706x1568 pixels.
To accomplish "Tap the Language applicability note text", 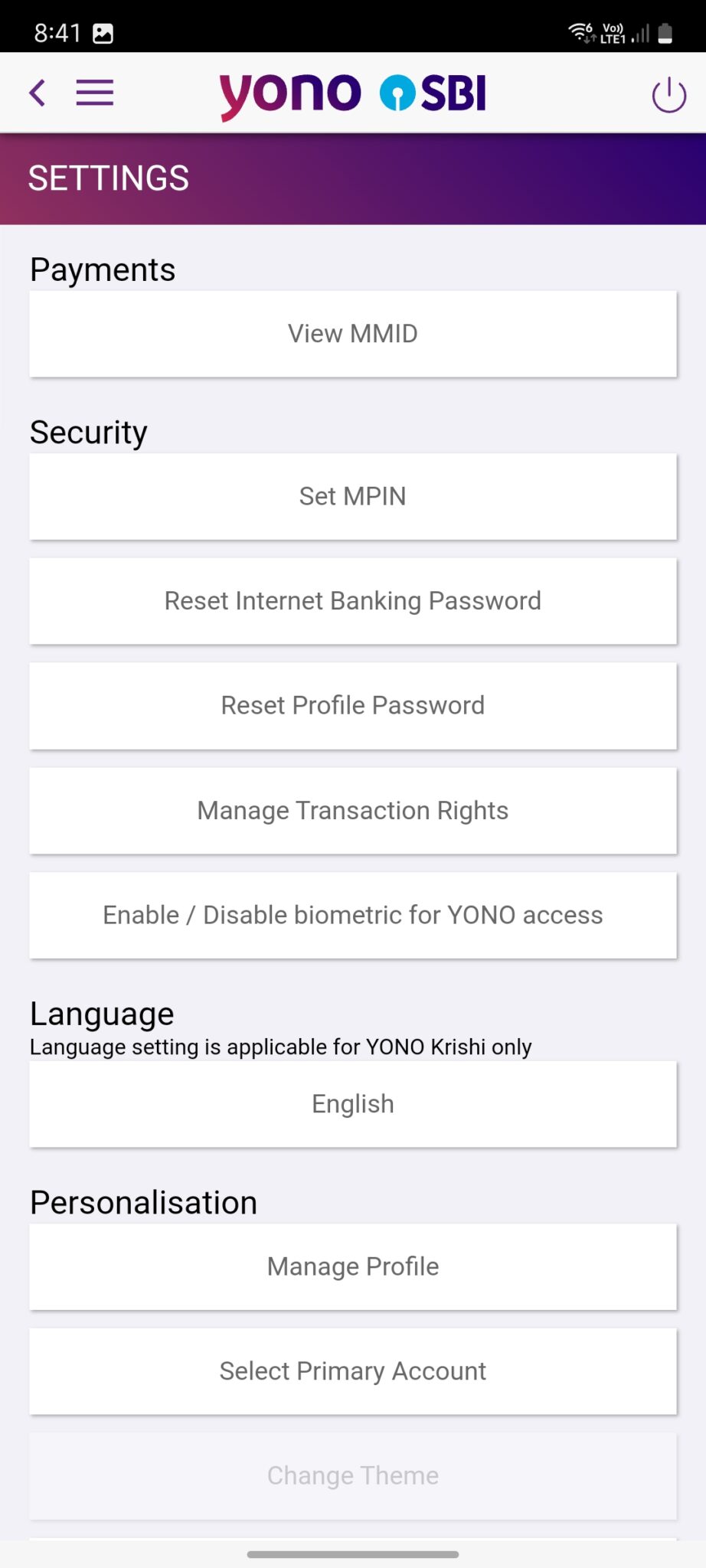I will click(280, 1047).
